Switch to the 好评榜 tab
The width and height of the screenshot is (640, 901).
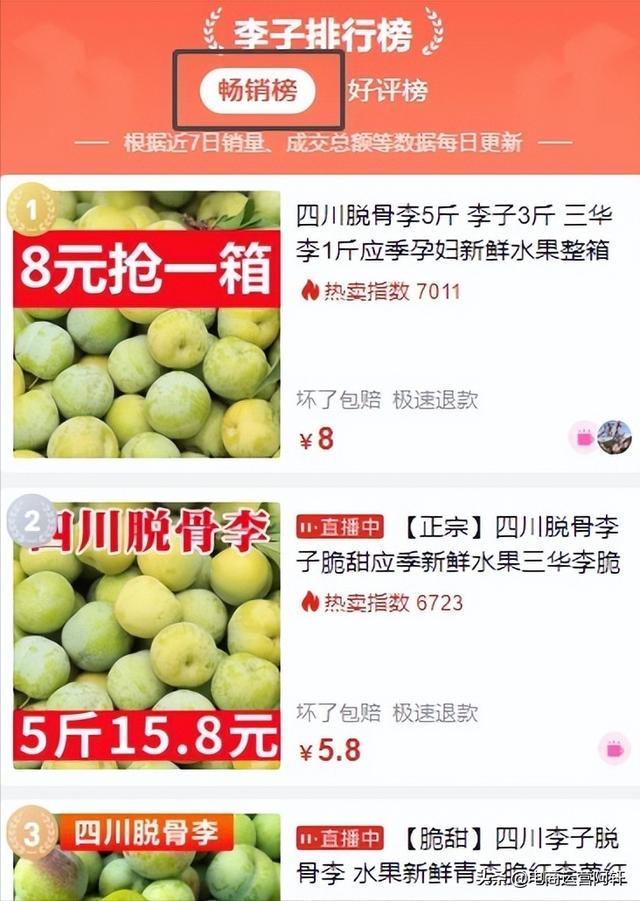pyautogui.click(x=388, y=91)
